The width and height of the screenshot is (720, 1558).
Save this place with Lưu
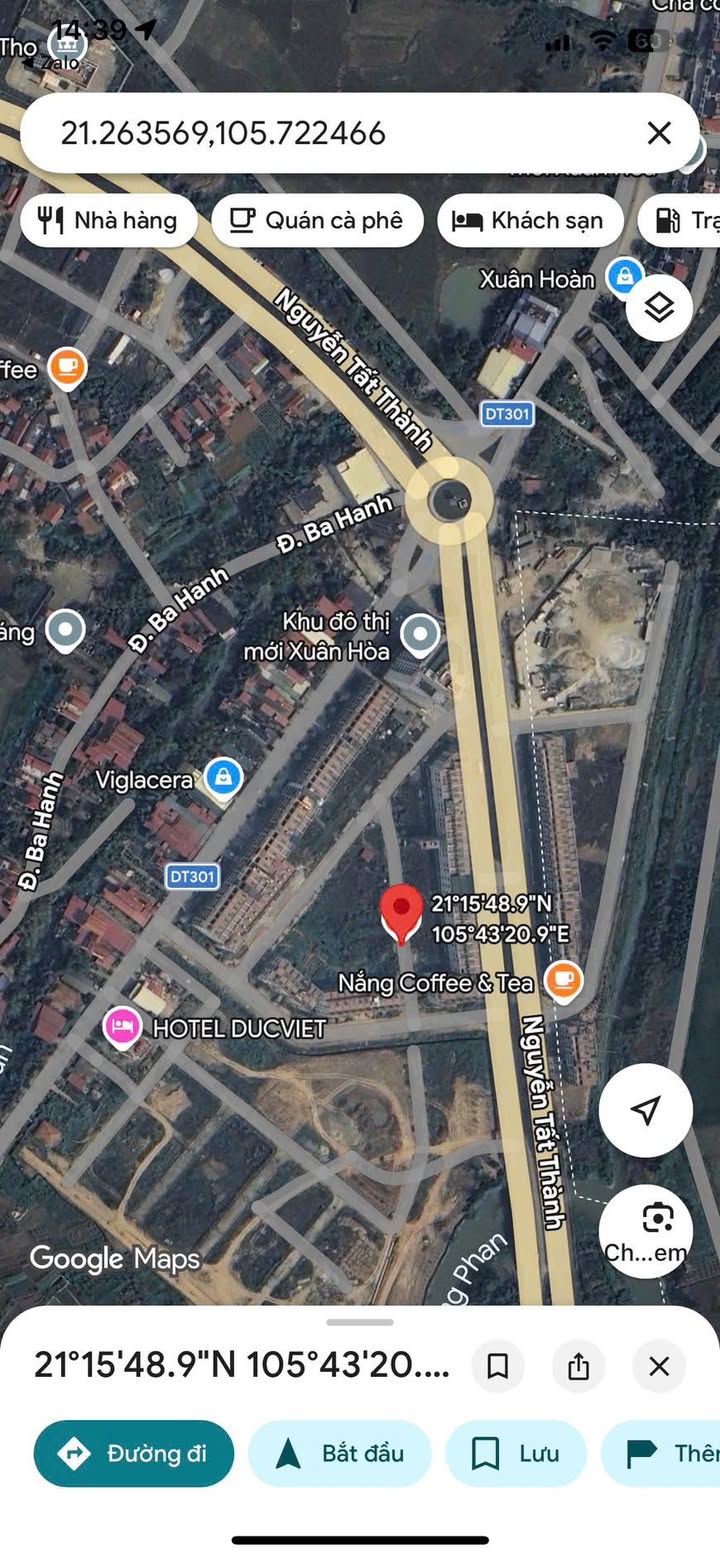coord(516,1453)
